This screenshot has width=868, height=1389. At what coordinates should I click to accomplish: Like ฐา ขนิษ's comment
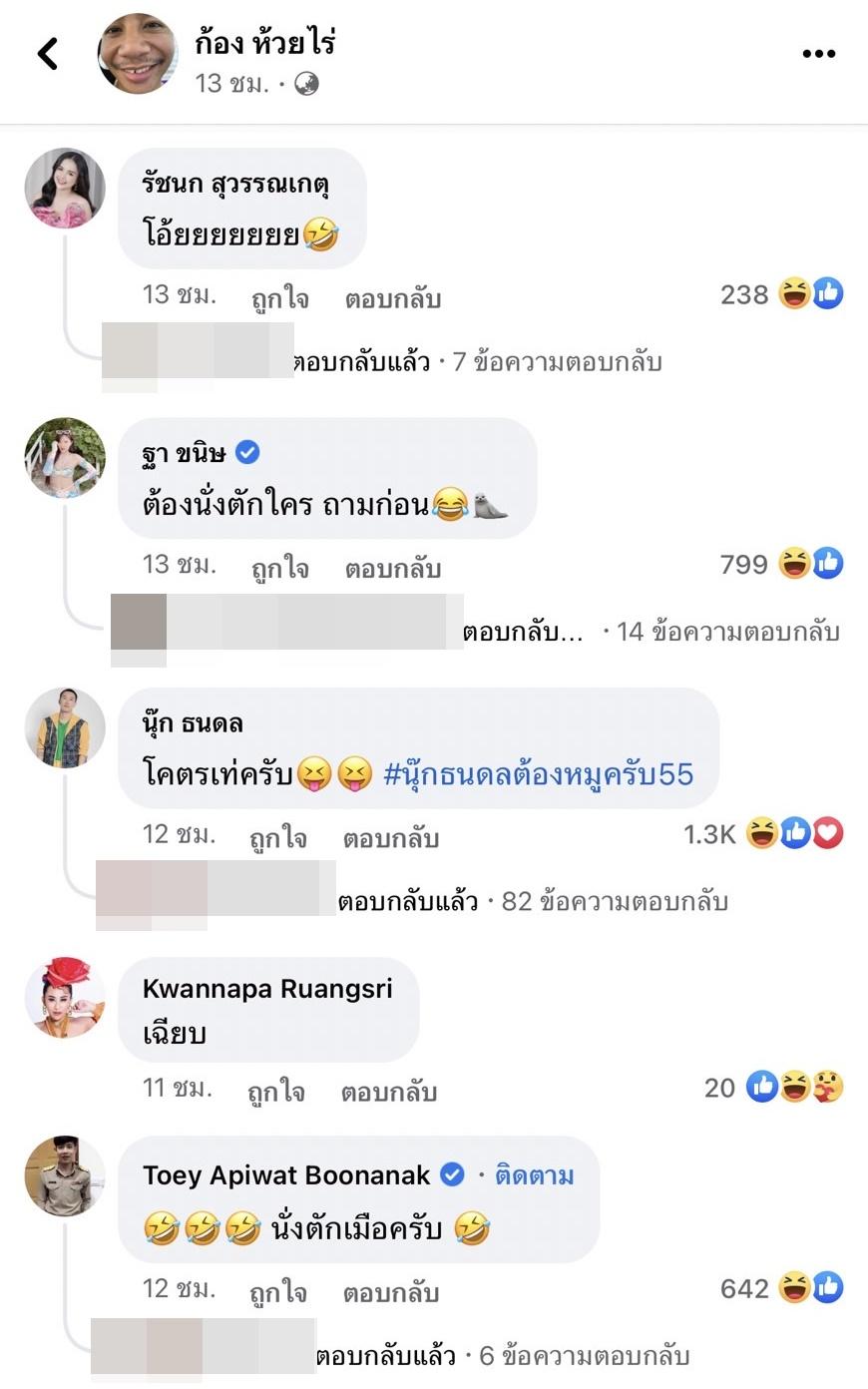coord(279,568)
